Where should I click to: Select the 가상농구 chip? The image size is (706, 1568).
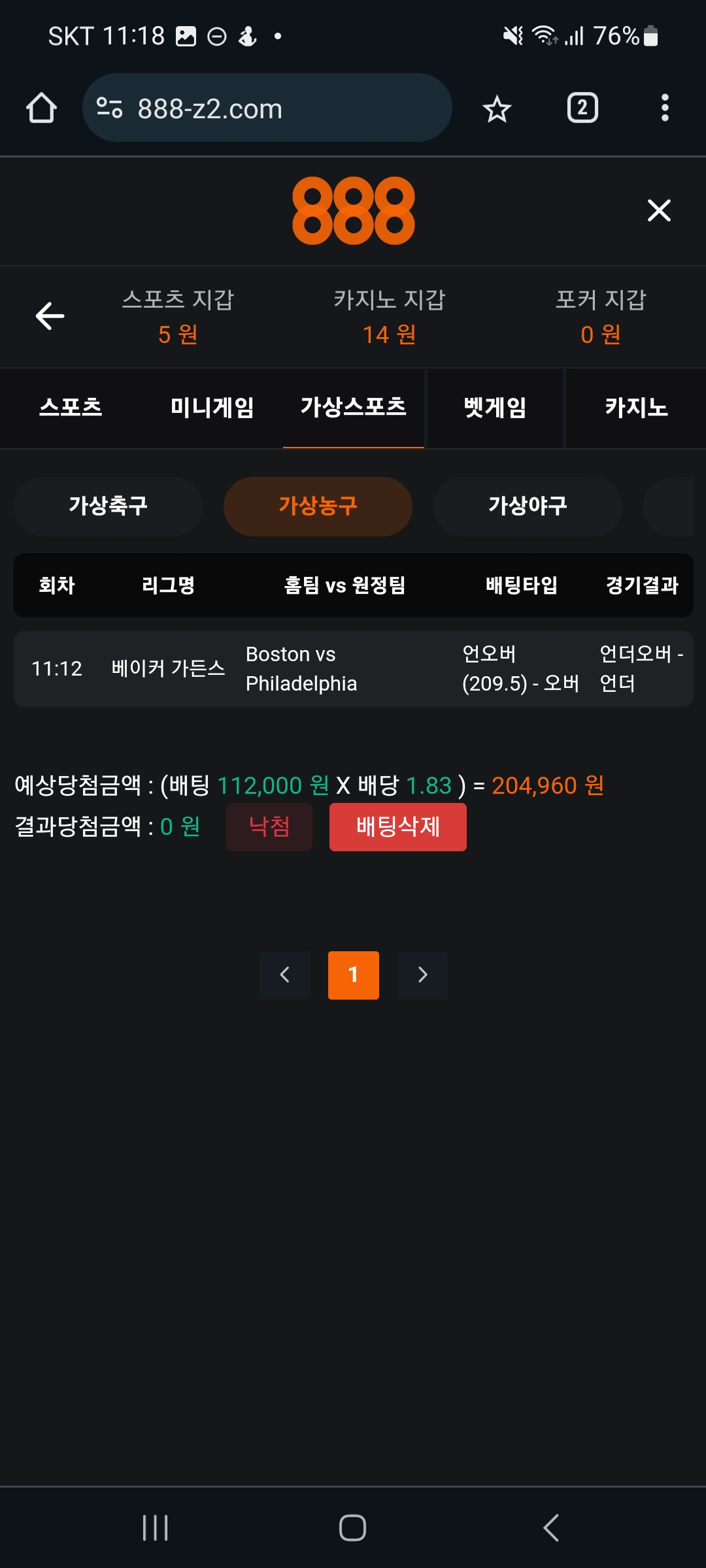pos(318,506)
